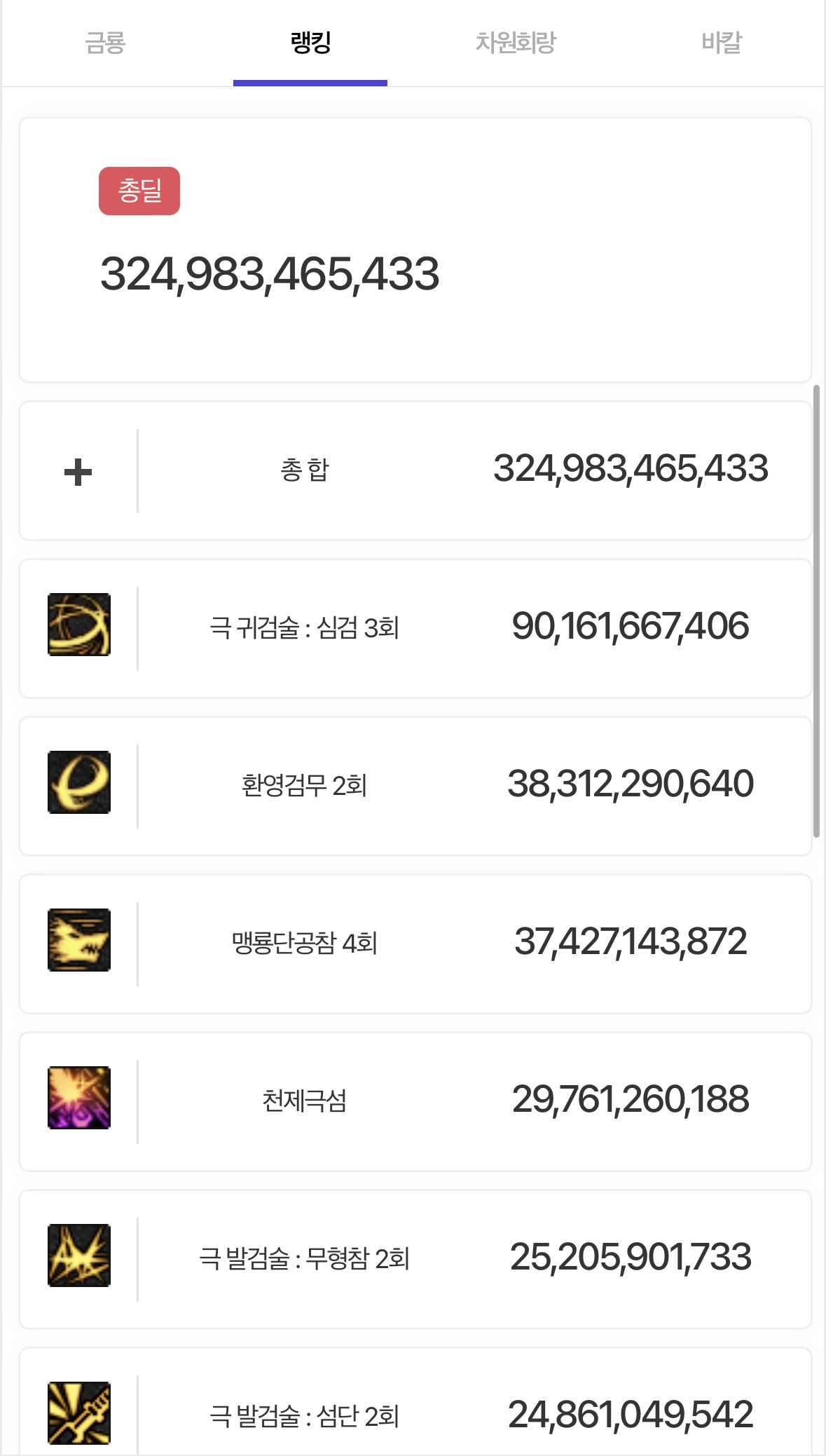826x1456 pixels.
Task: Choose the 극 발검술 : 섬단 2회 row
Action: pos(415,1401)
